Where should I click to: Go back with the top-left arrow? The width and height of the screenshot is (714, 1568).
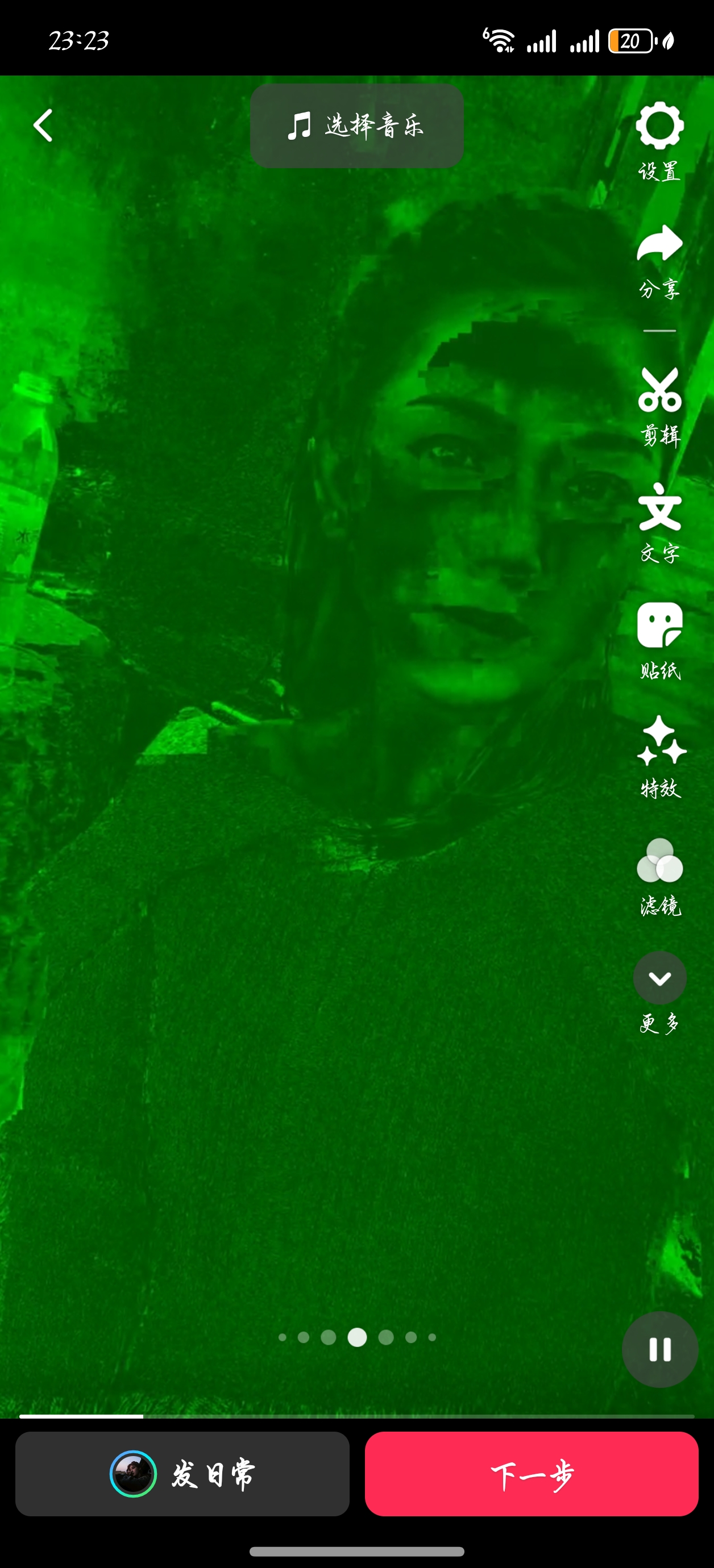tap(43, 126)
